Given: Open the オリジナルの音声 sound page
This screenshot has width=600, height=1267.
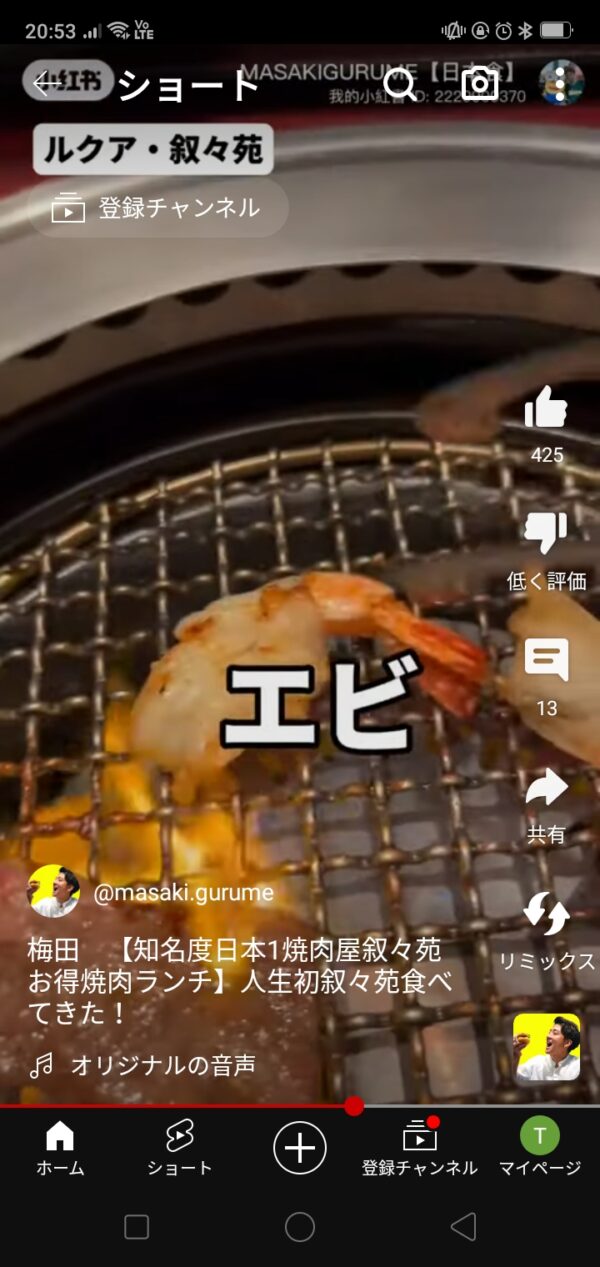Looking at the screenshot, I should [163, 1066].
